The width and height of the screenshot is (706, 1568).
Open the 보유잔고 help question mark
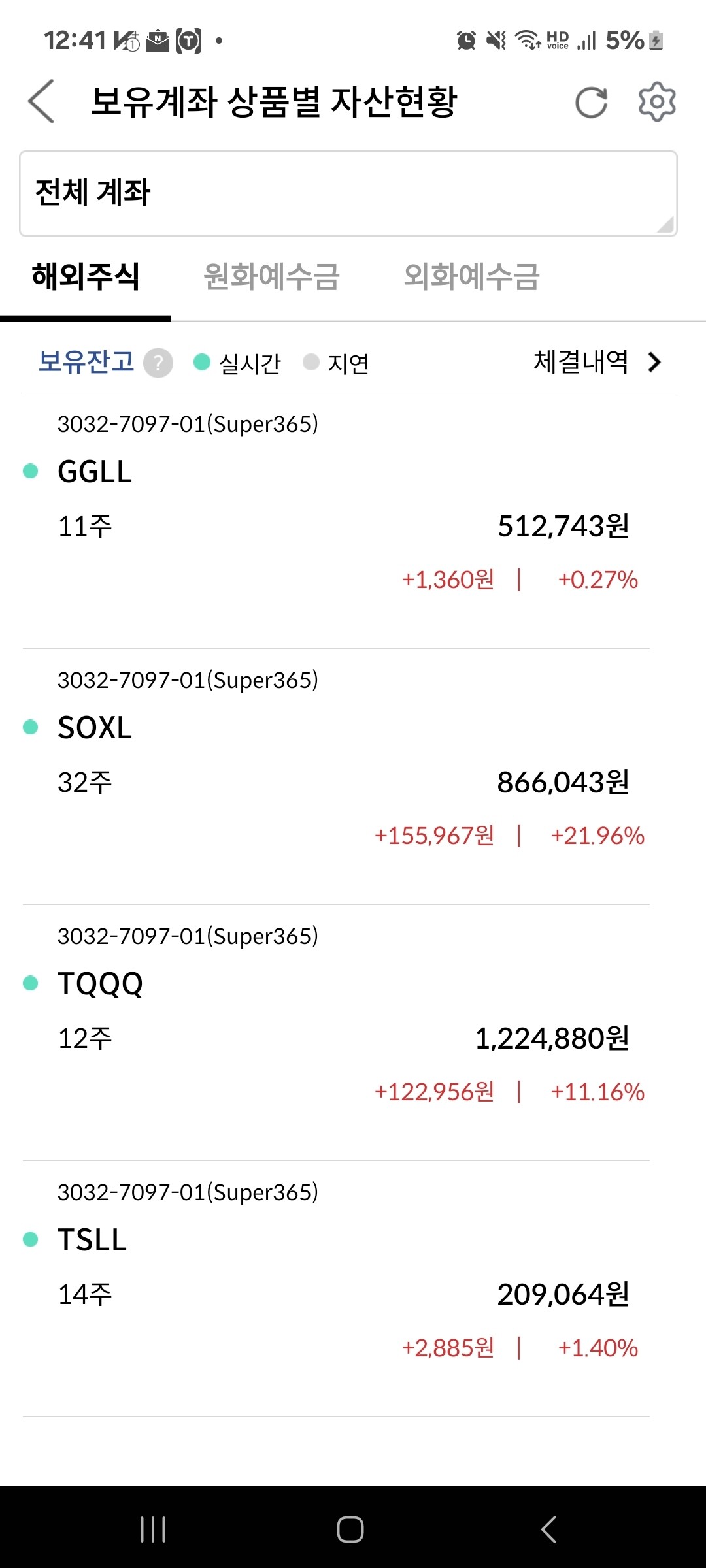coord(158,363)
